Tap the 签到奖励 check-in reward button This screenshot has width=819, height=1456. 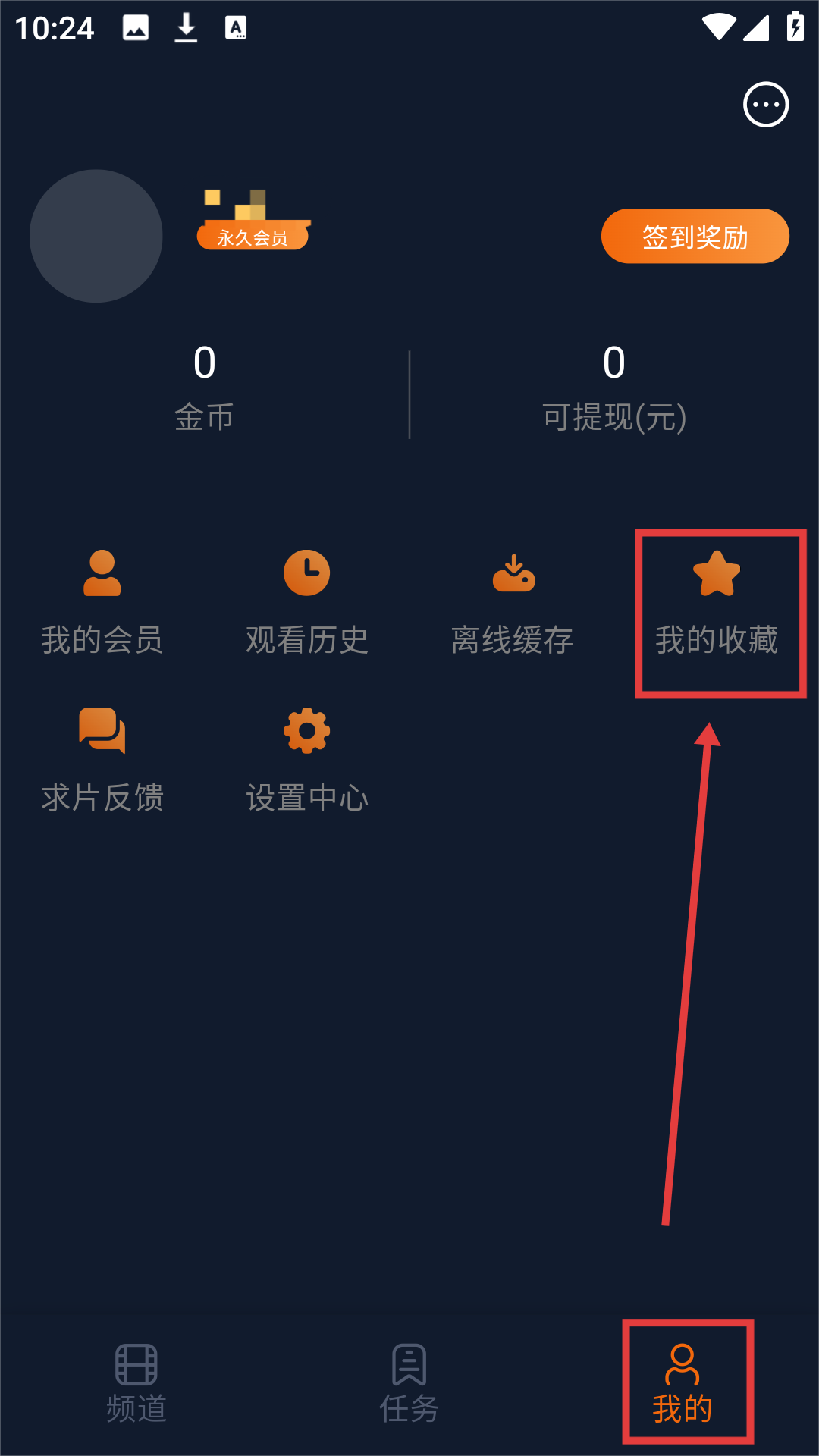click(x=695, y=237)
